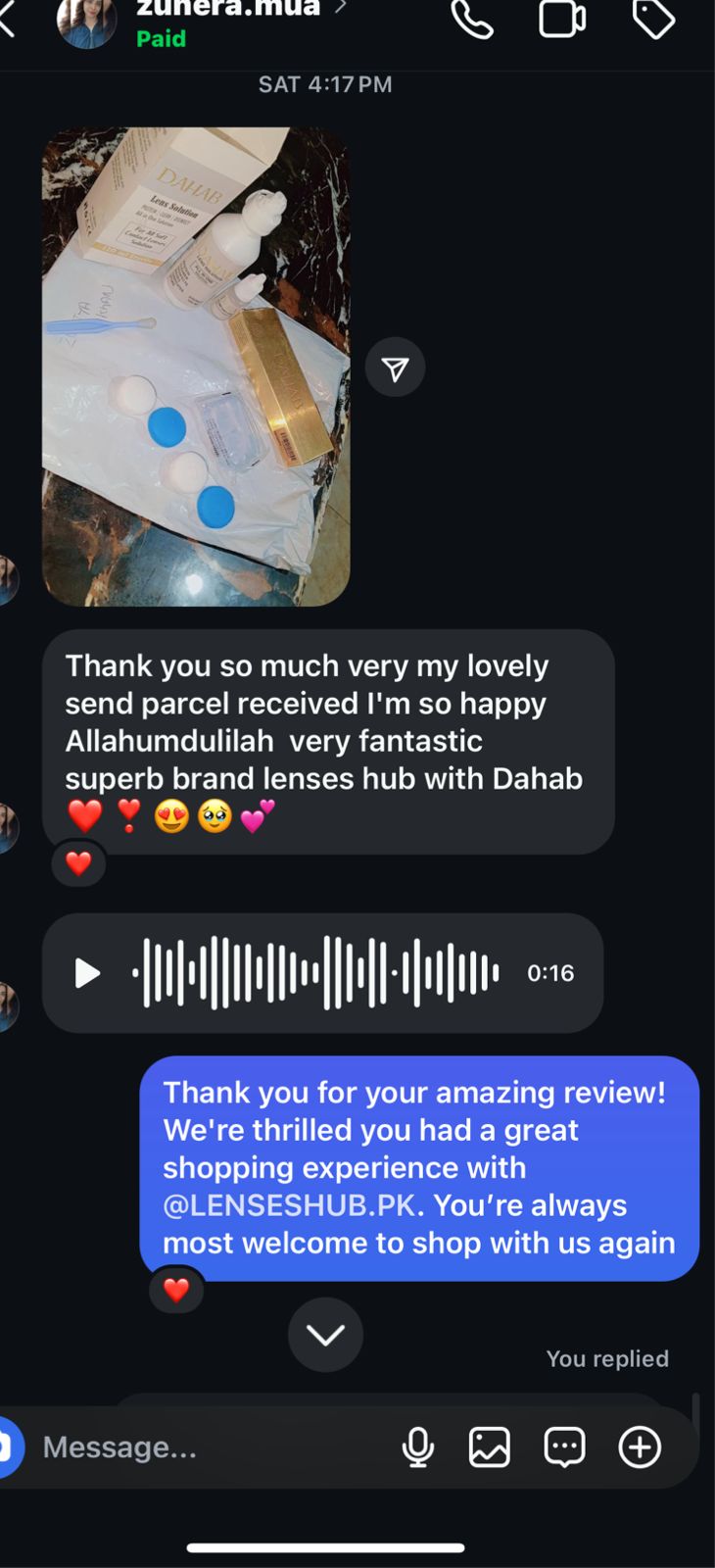Image resolution: width=715 pixels, height=1568 pixels.
Task: Jump to latest messages with the down chevron
Action: 326,1335
